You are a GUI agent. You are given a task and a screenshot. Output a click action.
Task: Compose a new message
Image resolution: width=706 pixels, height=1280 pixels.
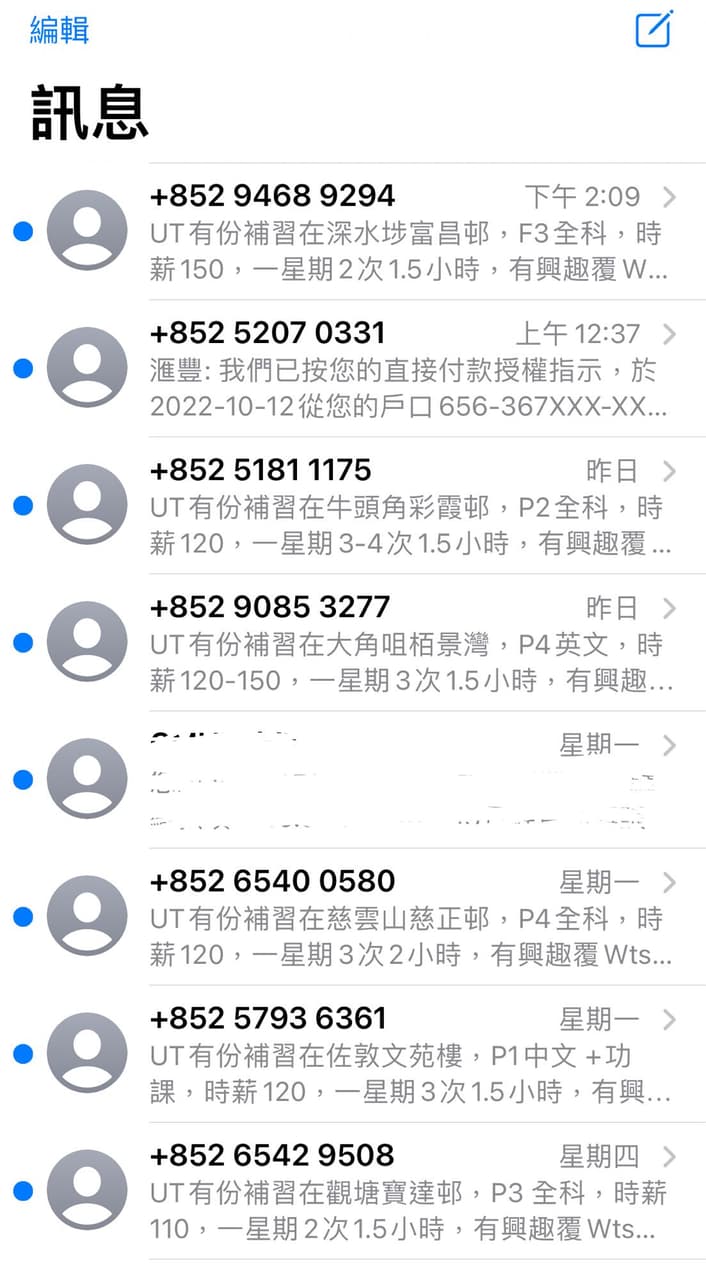[x=654, y=29]
